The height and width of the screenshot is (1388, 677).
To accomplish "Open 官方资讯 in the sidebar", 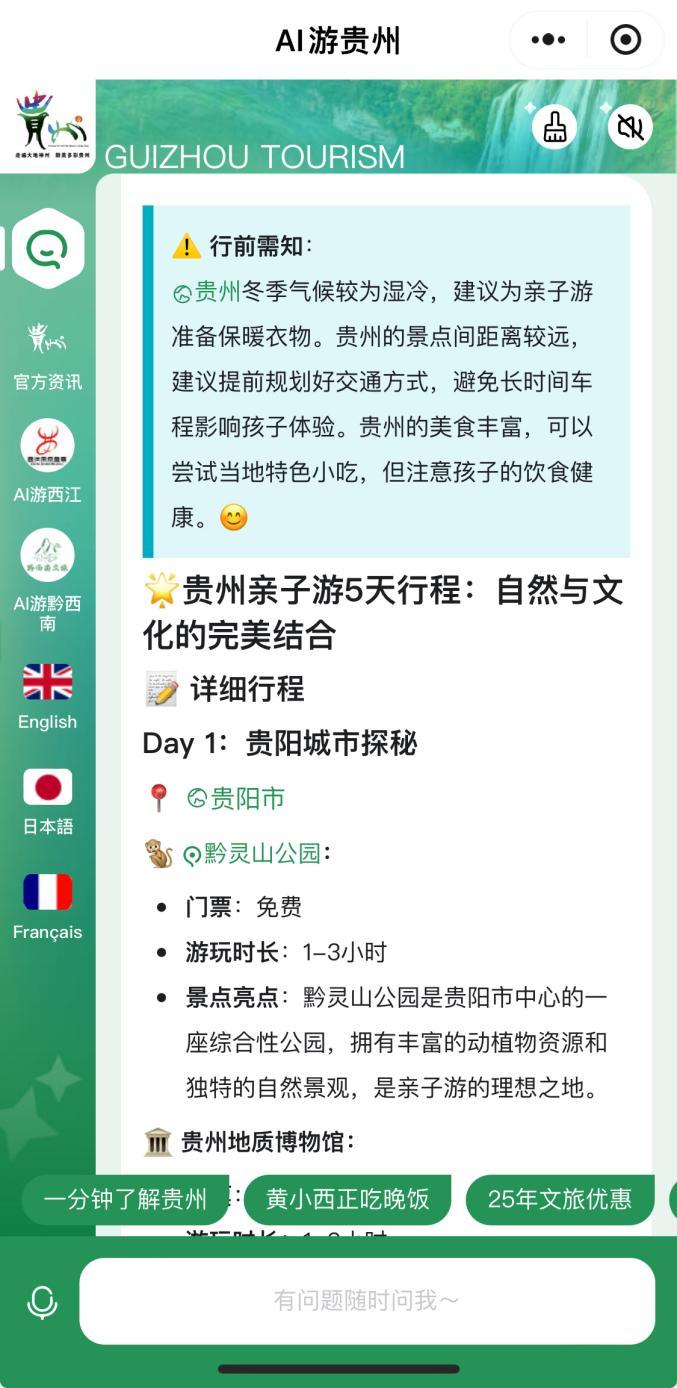I will click(x=47, y=356).
